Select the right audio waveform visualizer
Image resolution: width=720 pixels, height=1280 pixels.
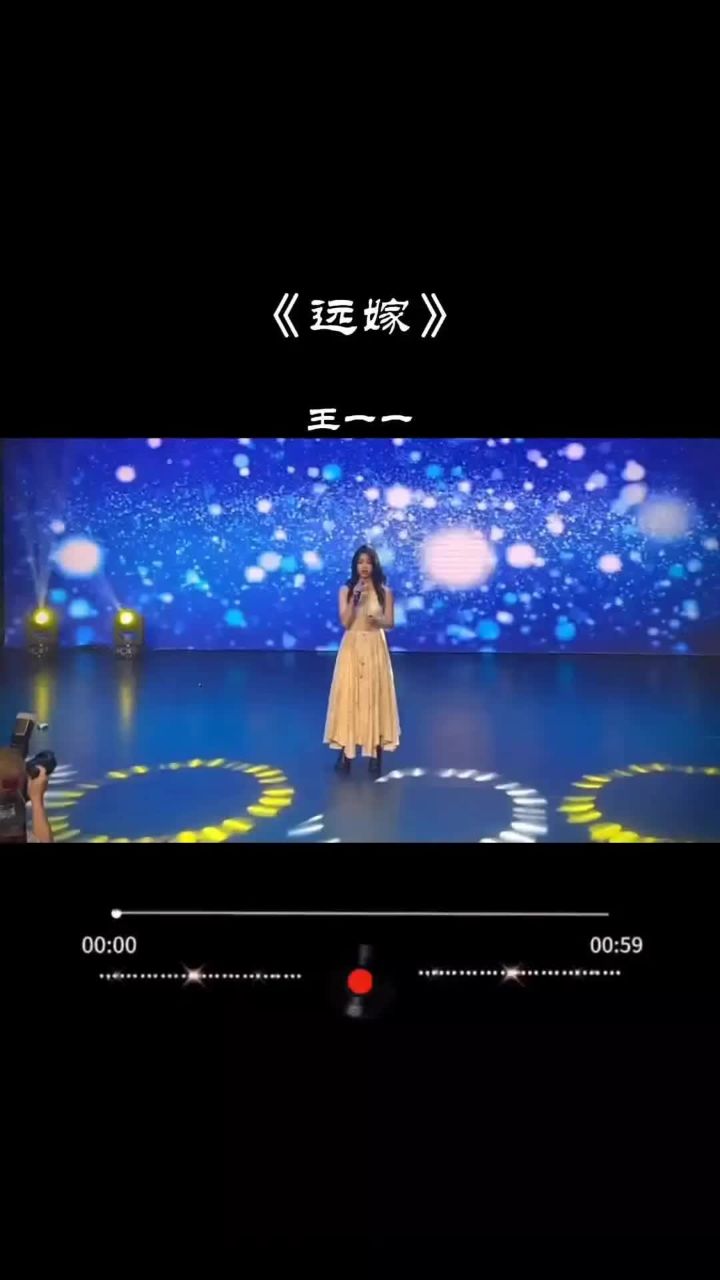[520, 975]
